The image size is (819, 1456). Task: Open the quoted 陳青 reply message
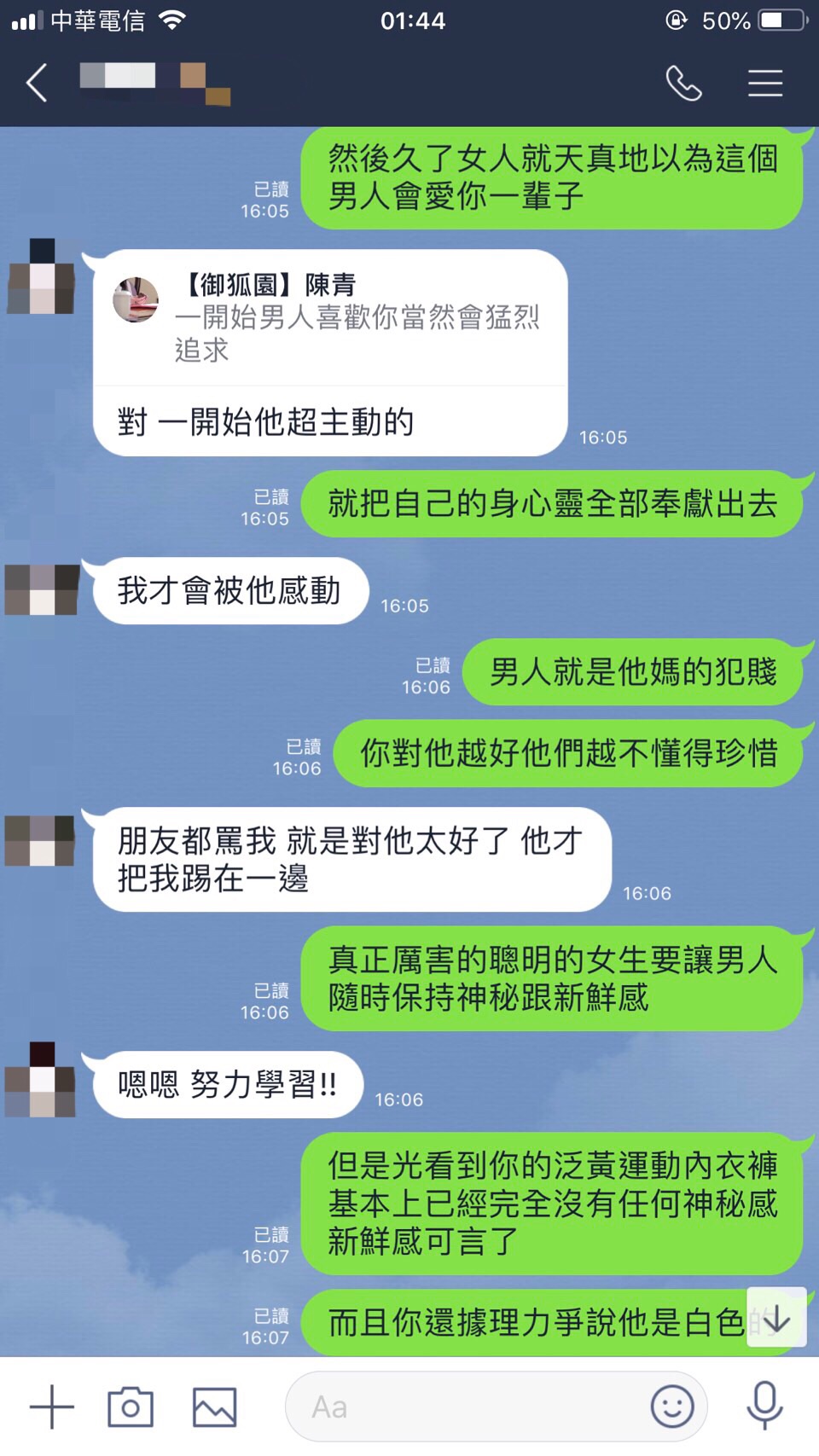[x=329, y=317]
